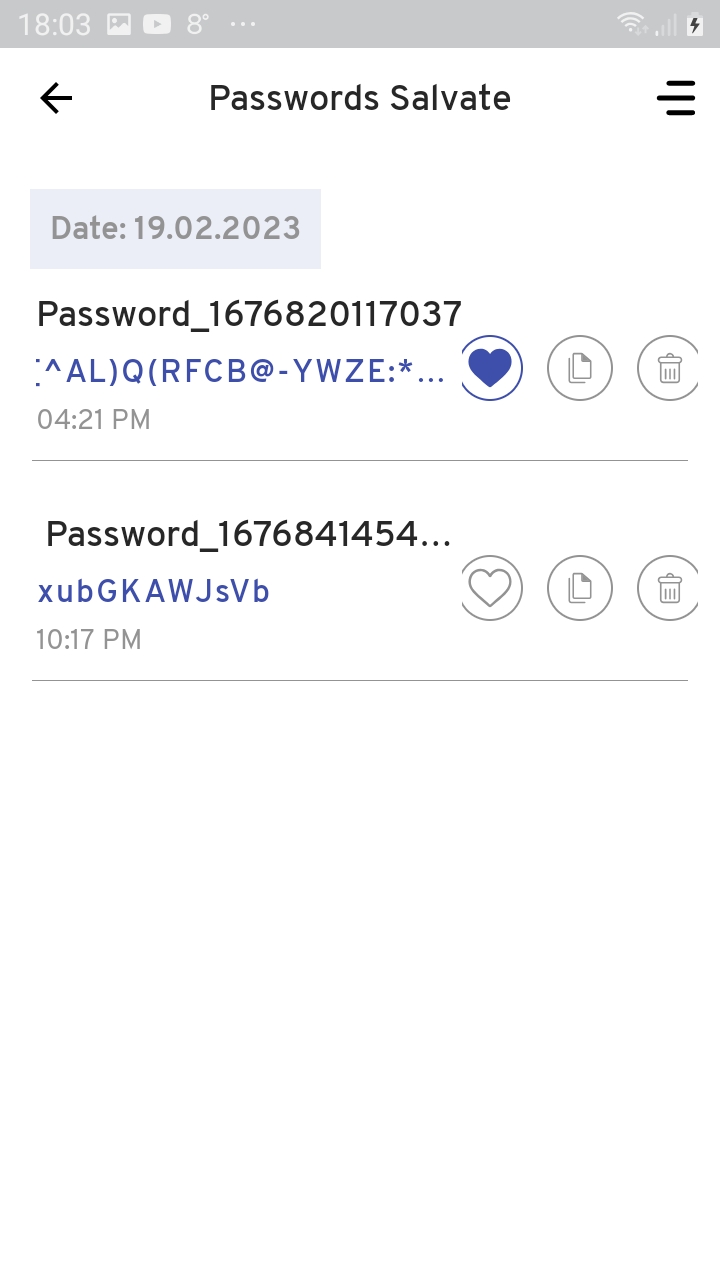Expand the truncated name Password_1676841454...
This screenshot has width=720, height=1280.
pos(250,532)
